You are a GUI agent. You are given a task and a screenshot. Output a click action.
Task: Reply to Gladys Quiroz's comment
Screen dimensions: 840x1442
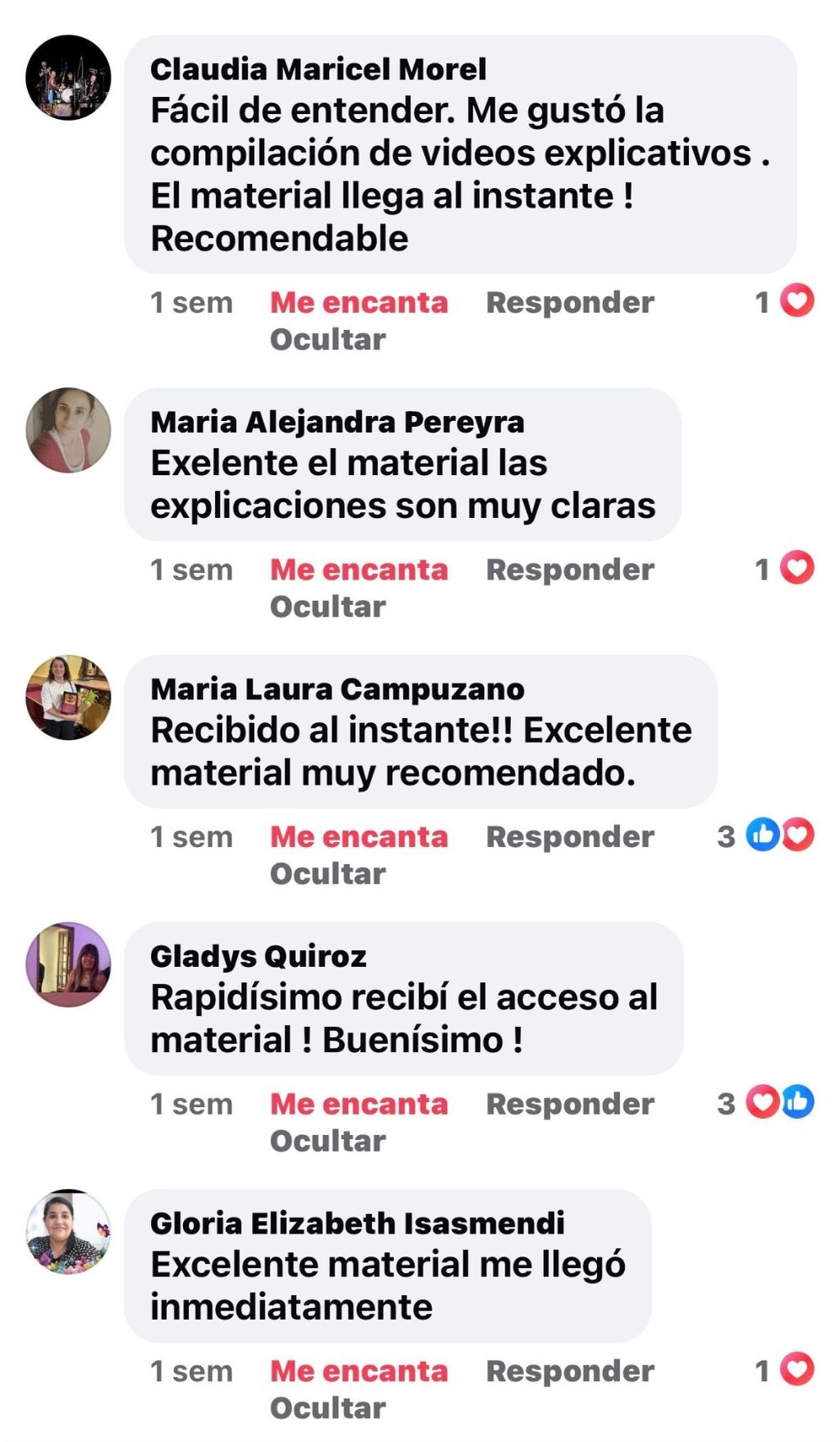(569, 1105)
